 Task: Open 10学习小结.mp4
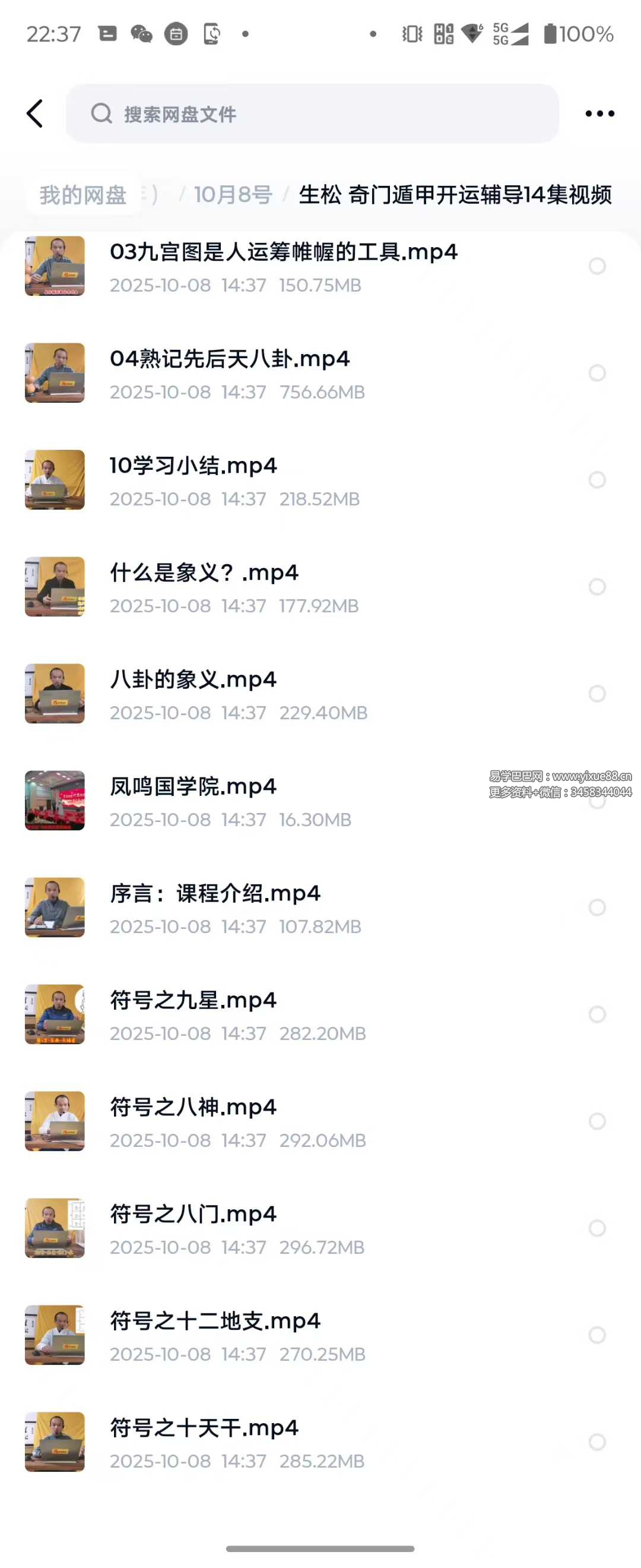192,465
